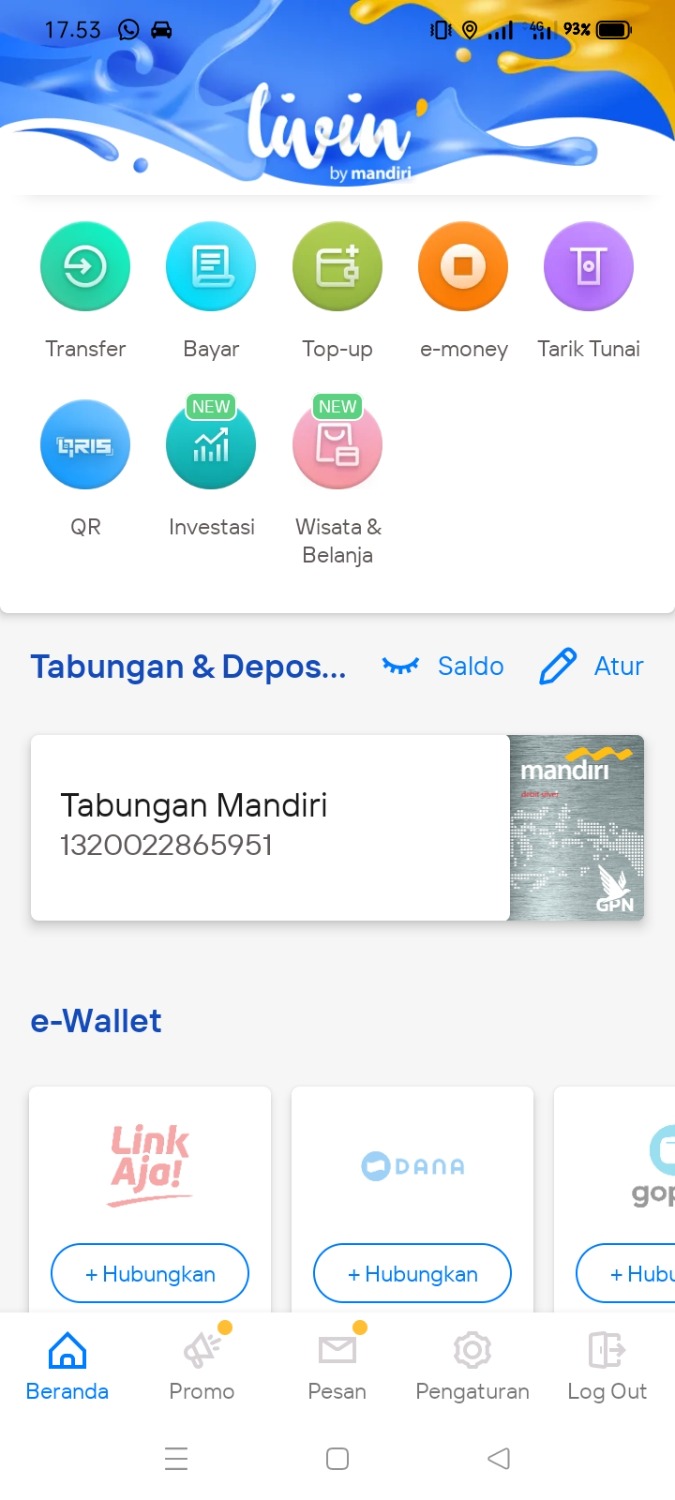
Task: Go to the Pesan tab
Action: point(337,1366)
